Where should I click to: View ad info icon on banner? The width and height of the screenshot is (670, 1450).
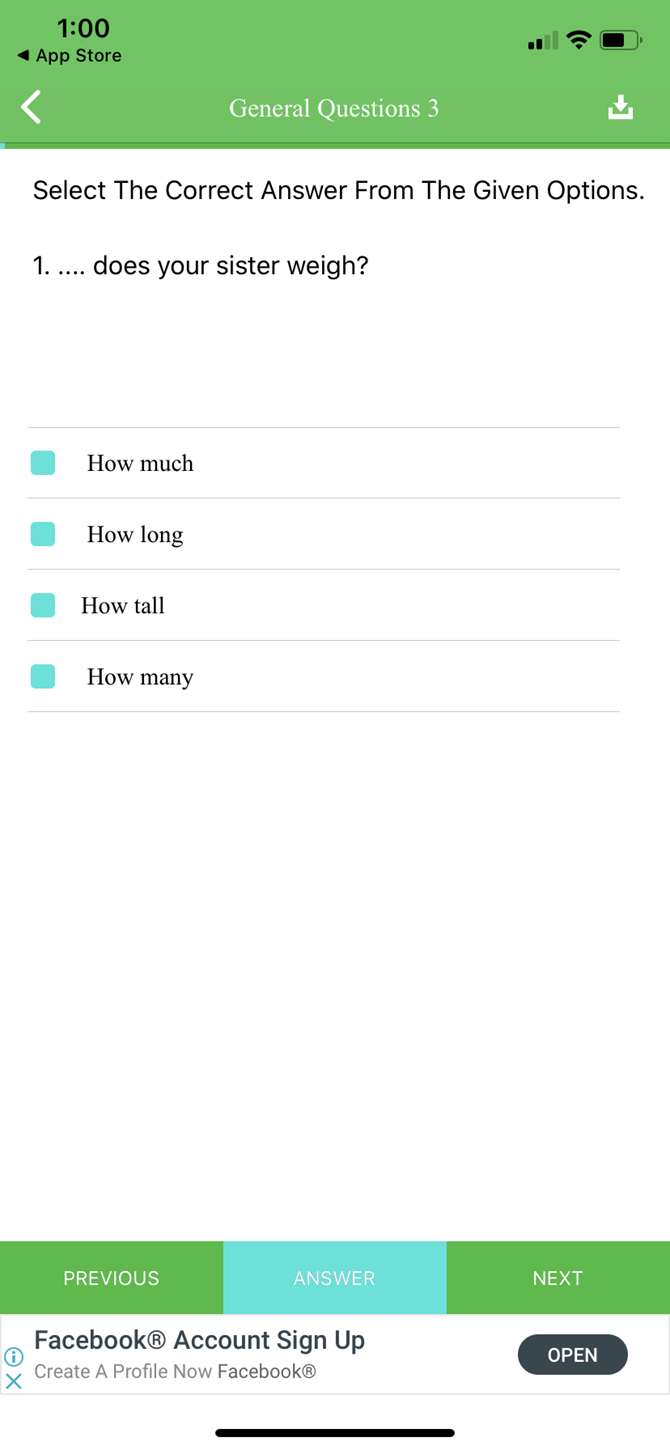click(14, 1357)
